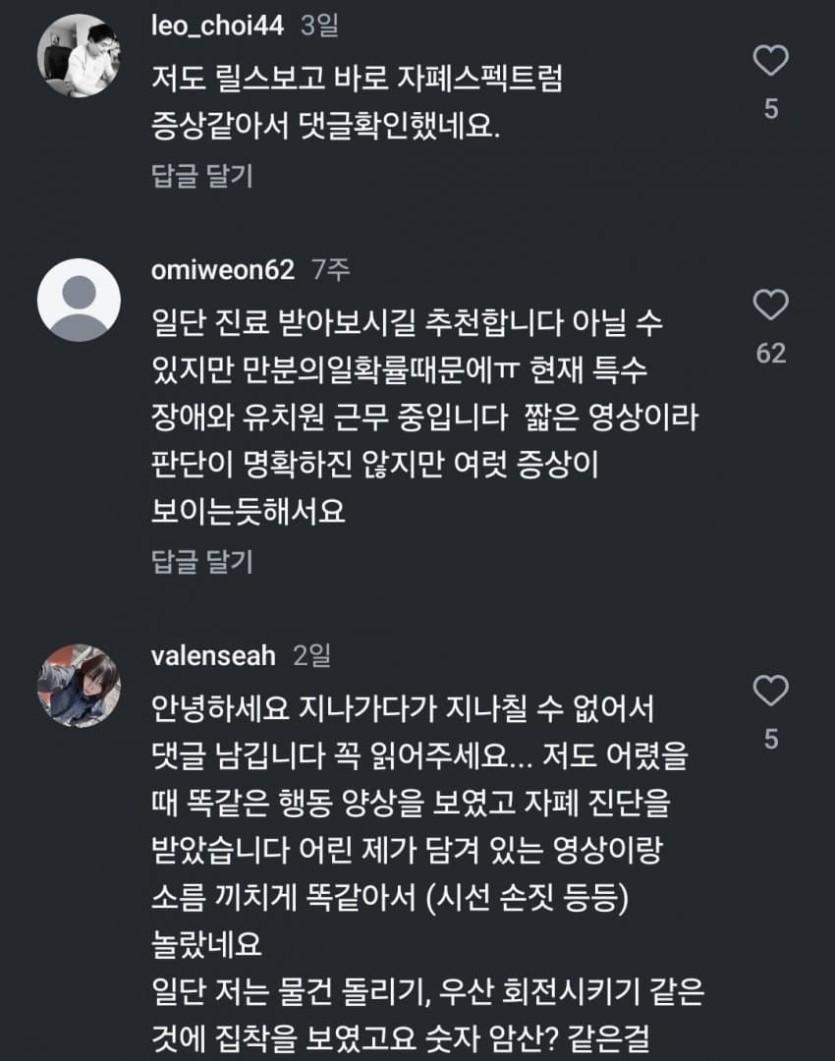Reply to leo_choi44's comment

[x=202, y=176]
